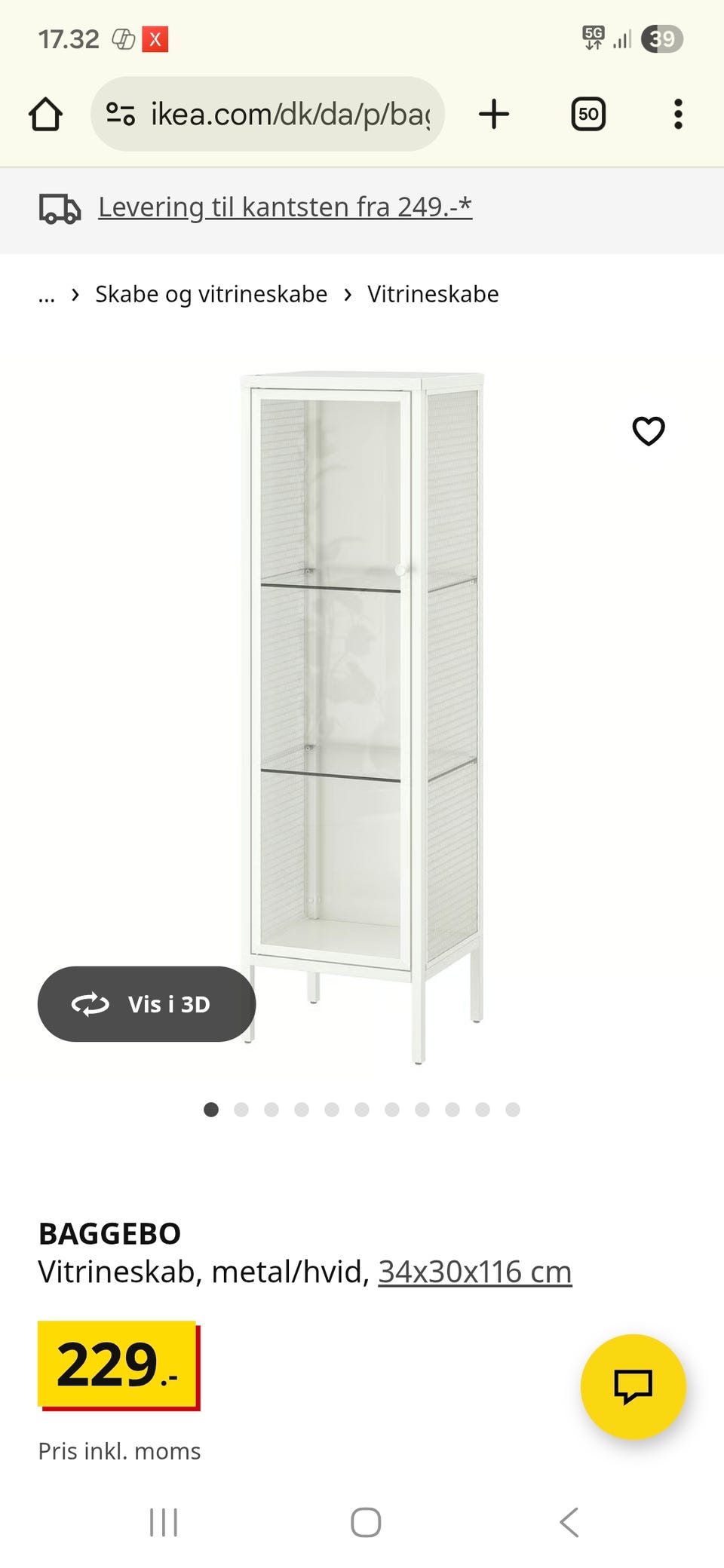Image resolution: width=724 pixels, height=1568 pixels.
Task: Tap the Android home circle button
Action: click(x=365, y=1521)
